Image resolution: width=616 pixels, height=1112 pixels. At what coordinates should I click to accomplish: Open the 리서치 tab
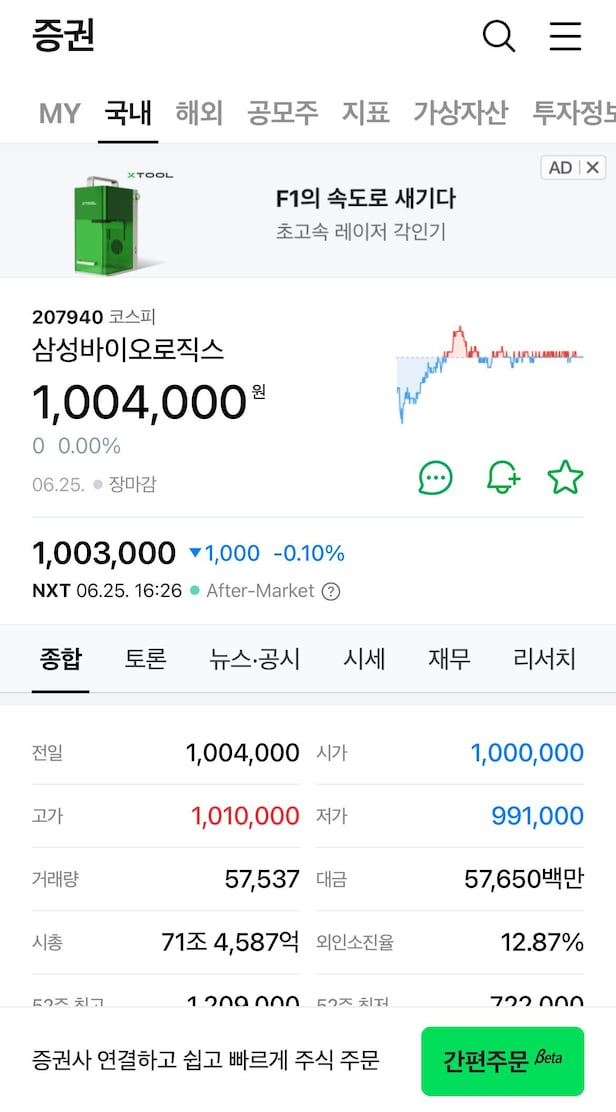point(544,659)
